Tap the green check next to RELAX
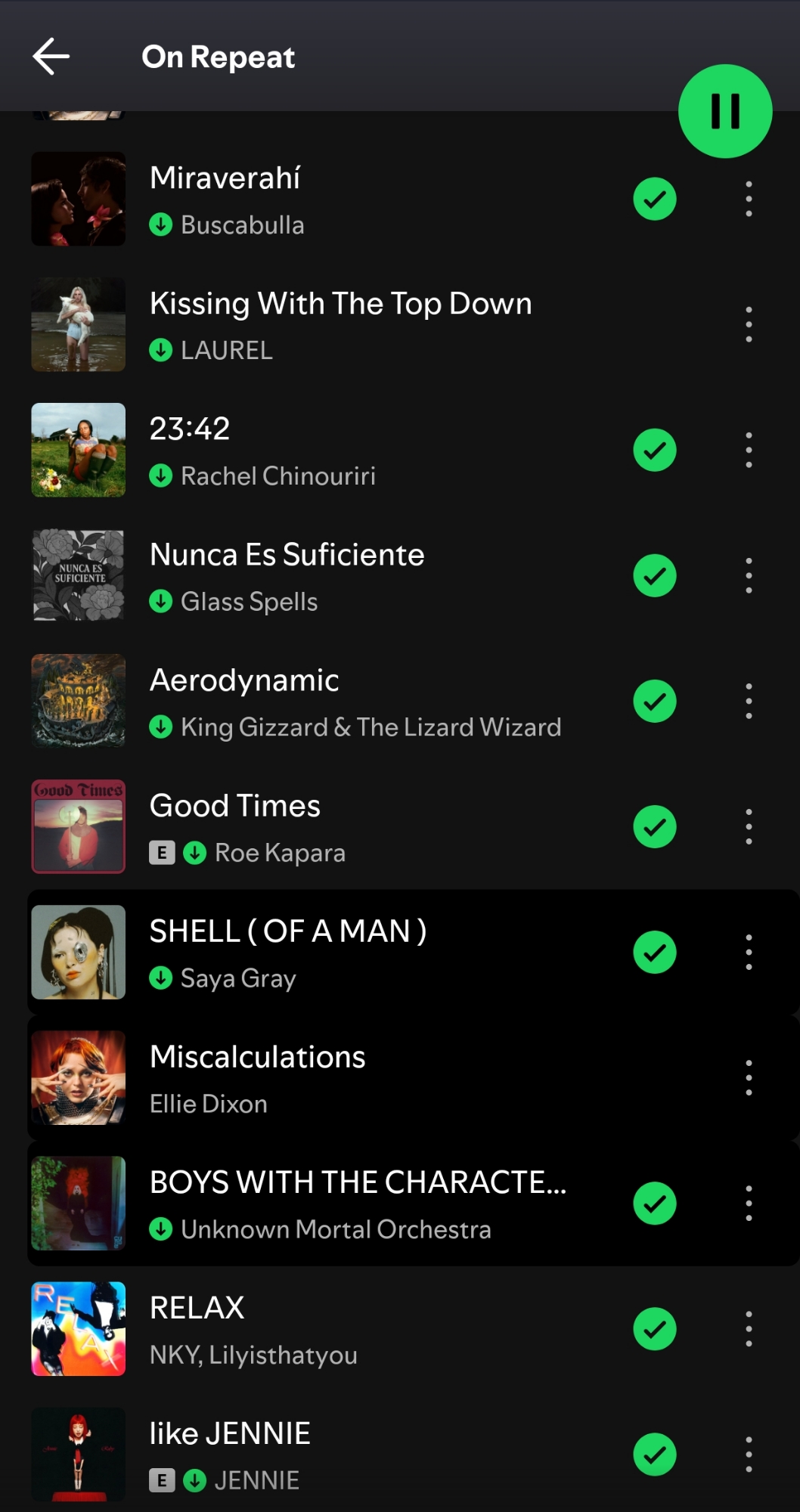The image size is (800, 1512). point(655,1328)
